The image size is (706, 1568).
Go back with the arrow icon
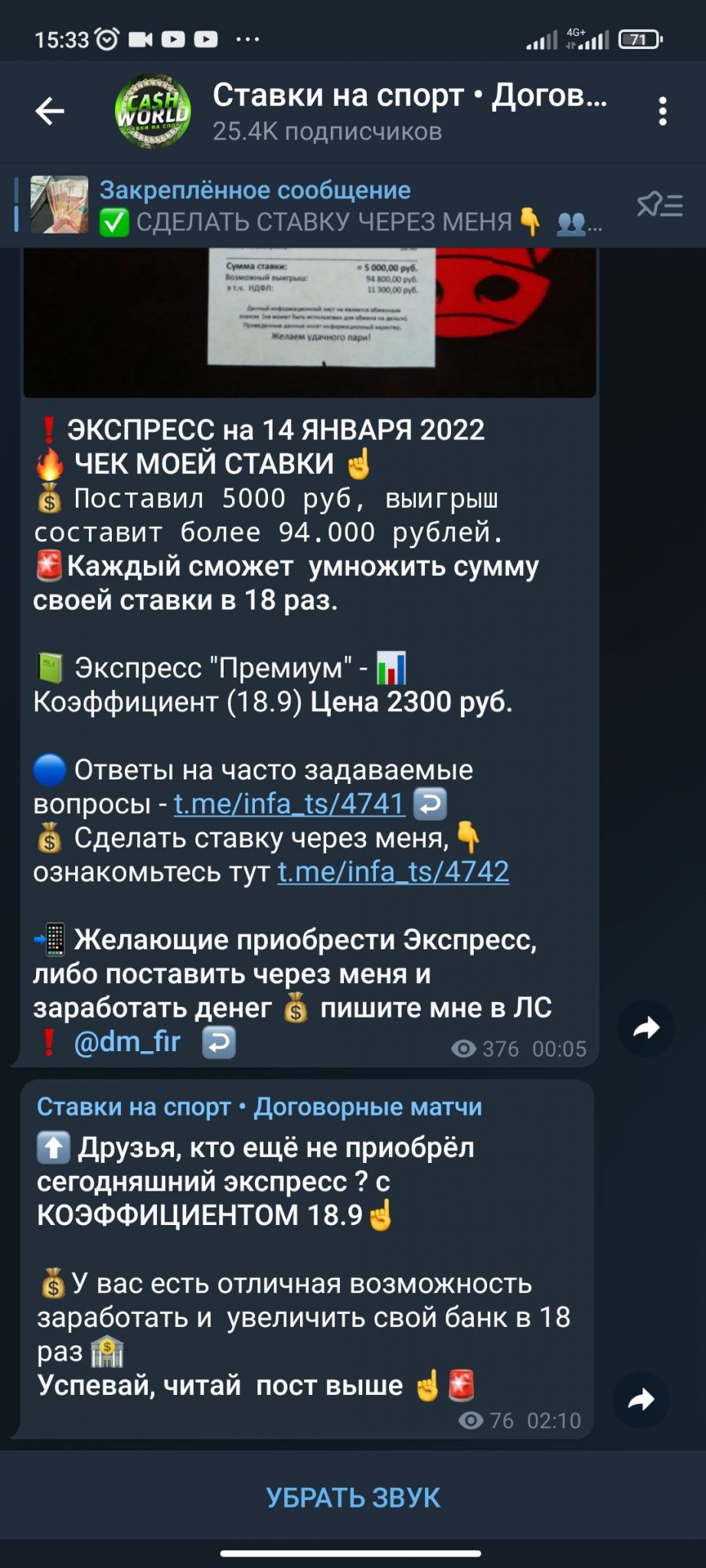click(50, 112)
